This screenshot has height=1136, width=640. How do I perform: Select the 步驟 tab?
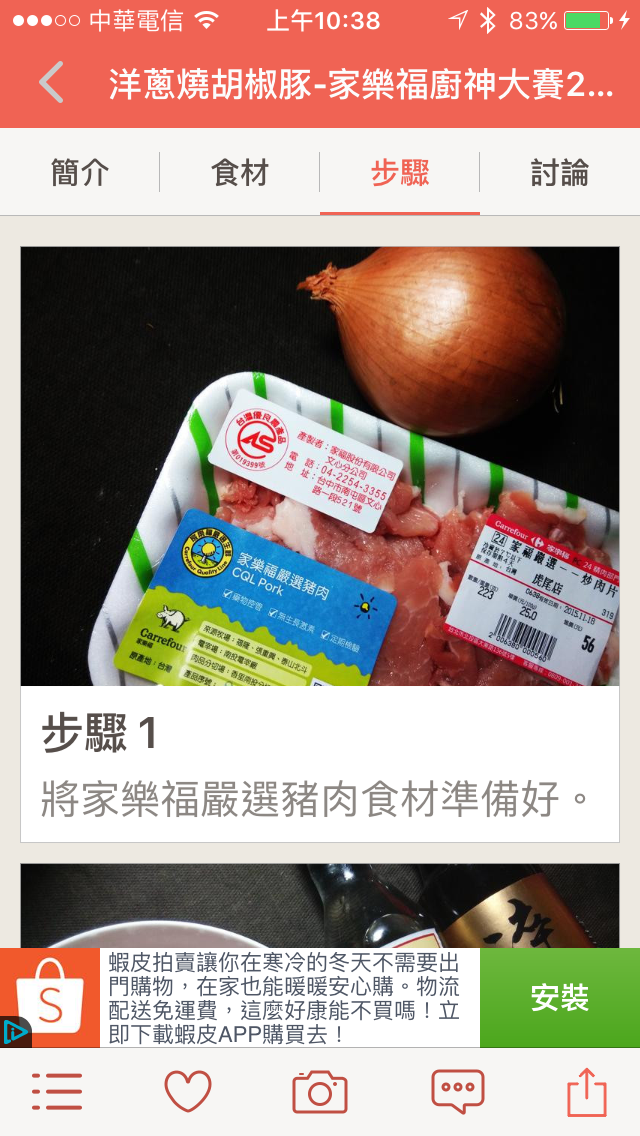pyautogui.click(x=400, y=173)
